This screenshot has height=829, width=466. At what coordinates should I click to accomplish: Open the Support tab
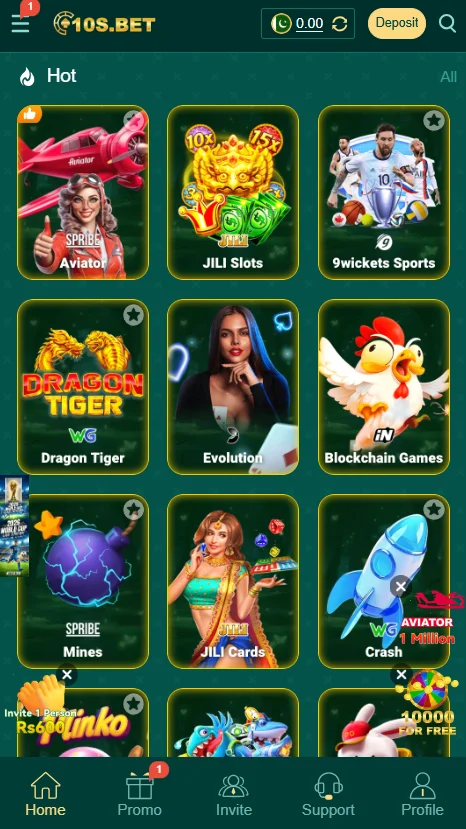[328, 793]
